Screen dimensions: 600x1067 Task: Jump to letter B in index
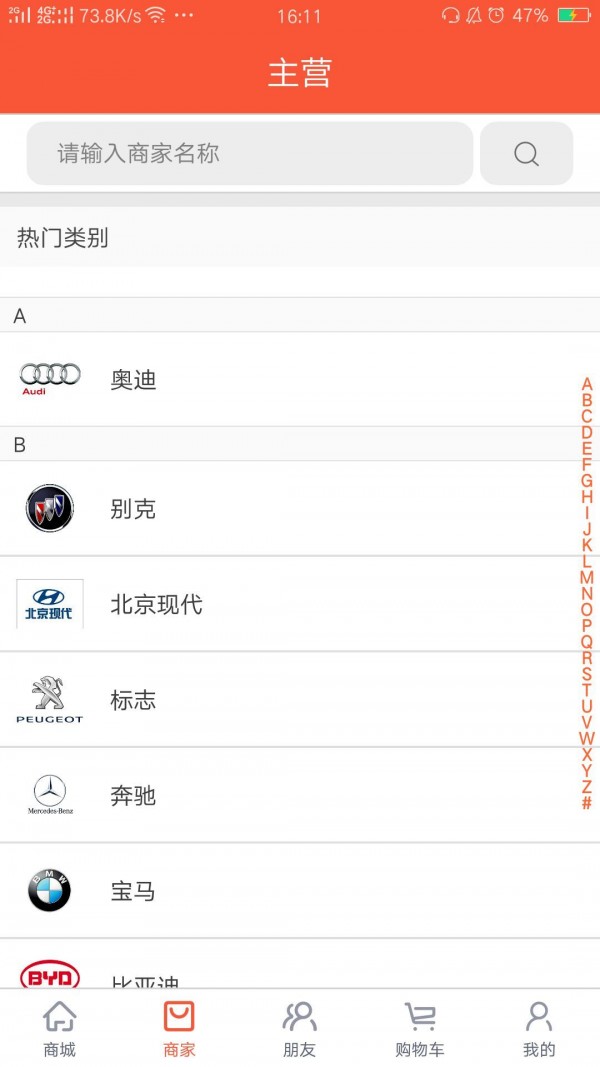click(x=587, y=401)
